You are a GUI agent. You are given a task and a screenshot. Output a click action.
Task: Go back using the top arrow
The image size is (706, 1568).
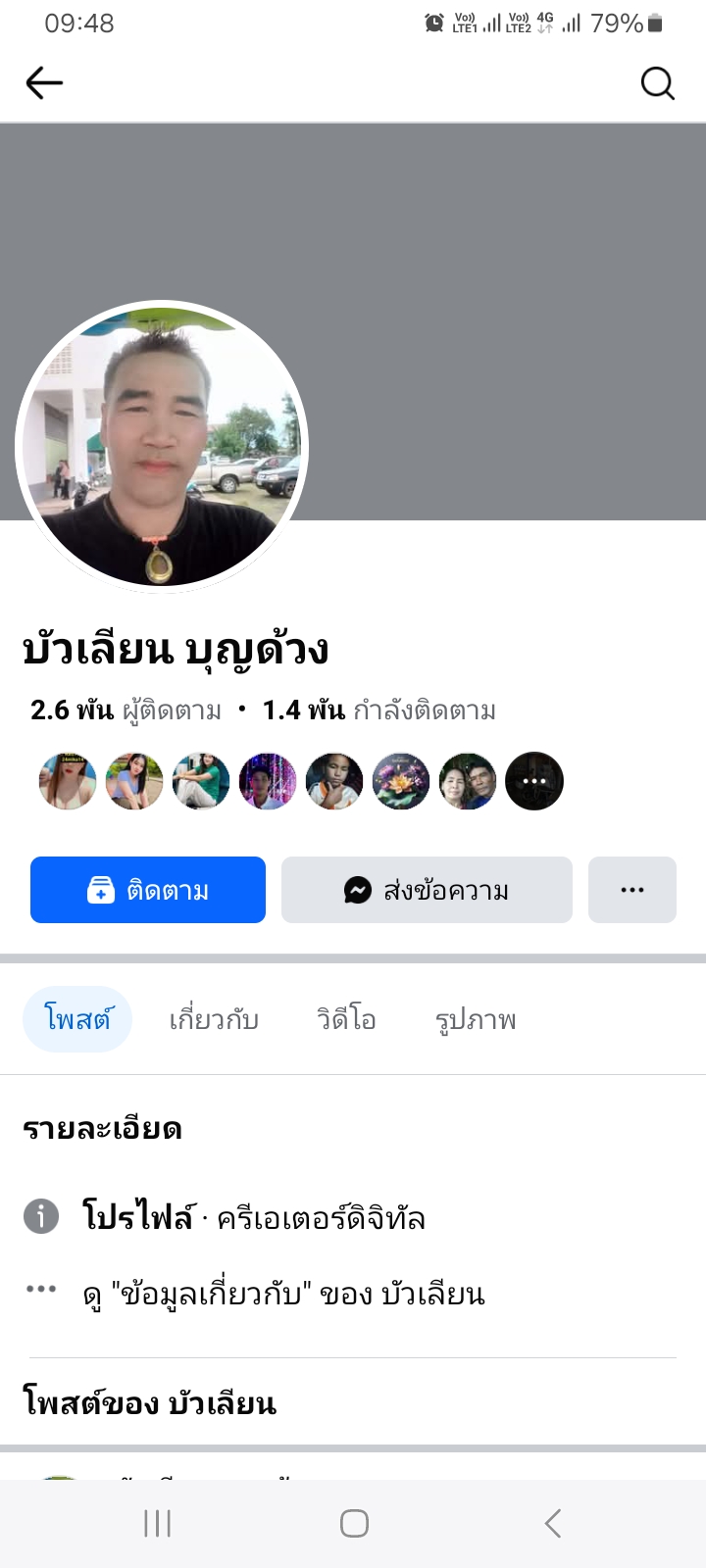(44, 83)
